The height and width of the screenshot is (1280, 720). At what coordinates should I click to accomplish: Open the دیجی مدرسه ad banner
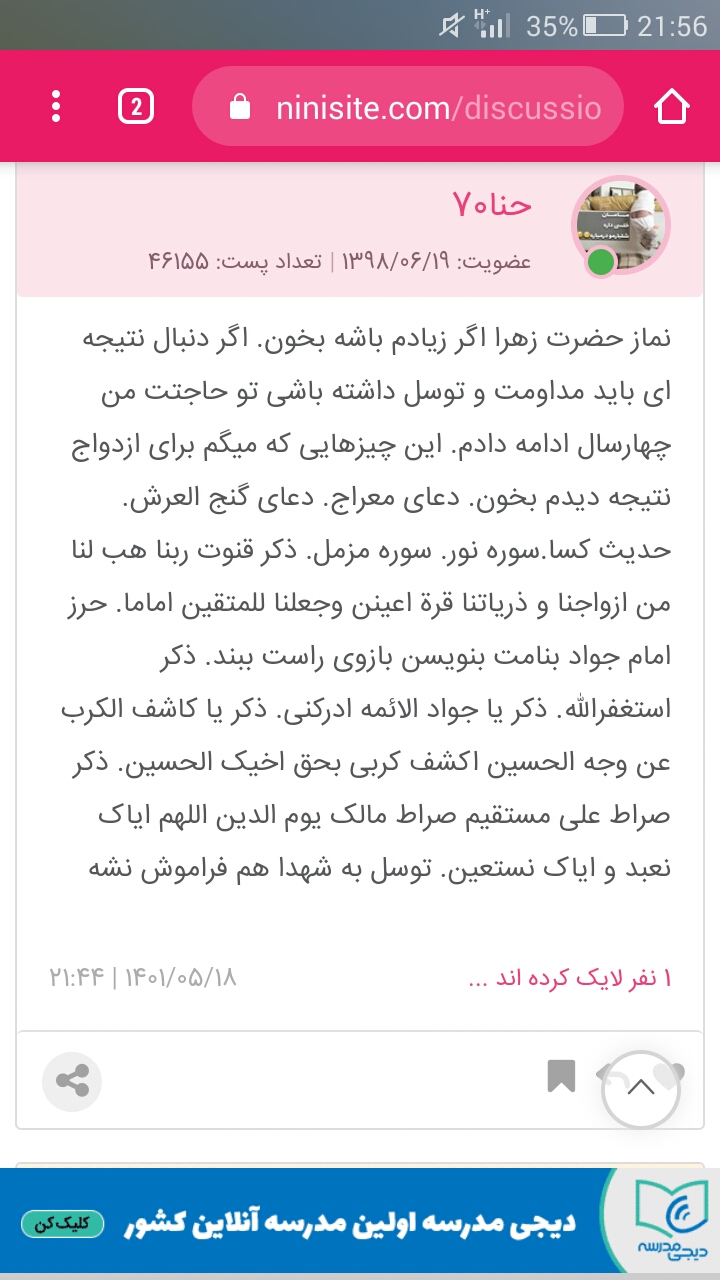coord(360,1223)
